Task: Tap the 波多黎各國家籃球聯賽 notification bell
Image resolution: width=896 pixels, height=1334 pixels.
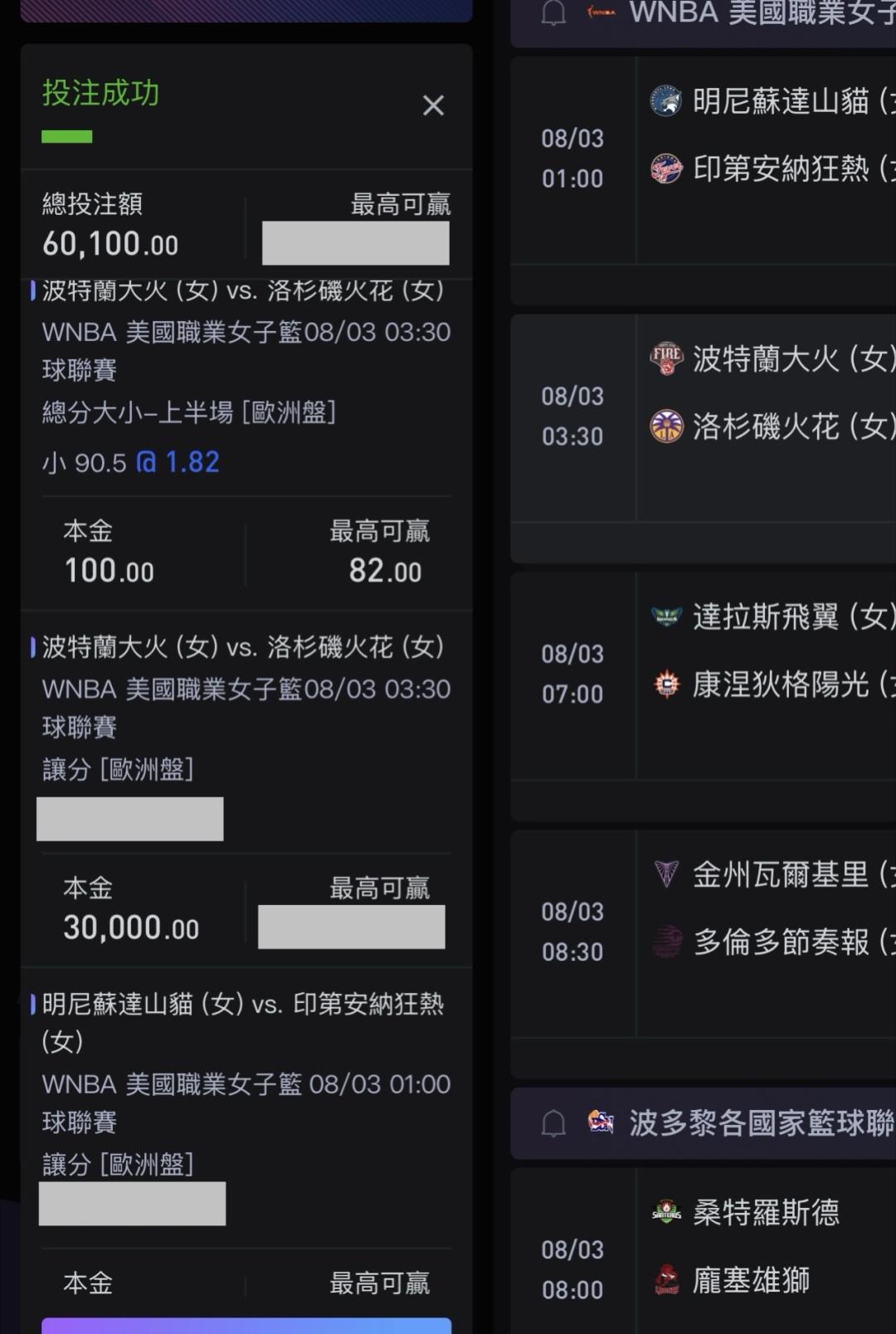Action: click(553, 1123)
